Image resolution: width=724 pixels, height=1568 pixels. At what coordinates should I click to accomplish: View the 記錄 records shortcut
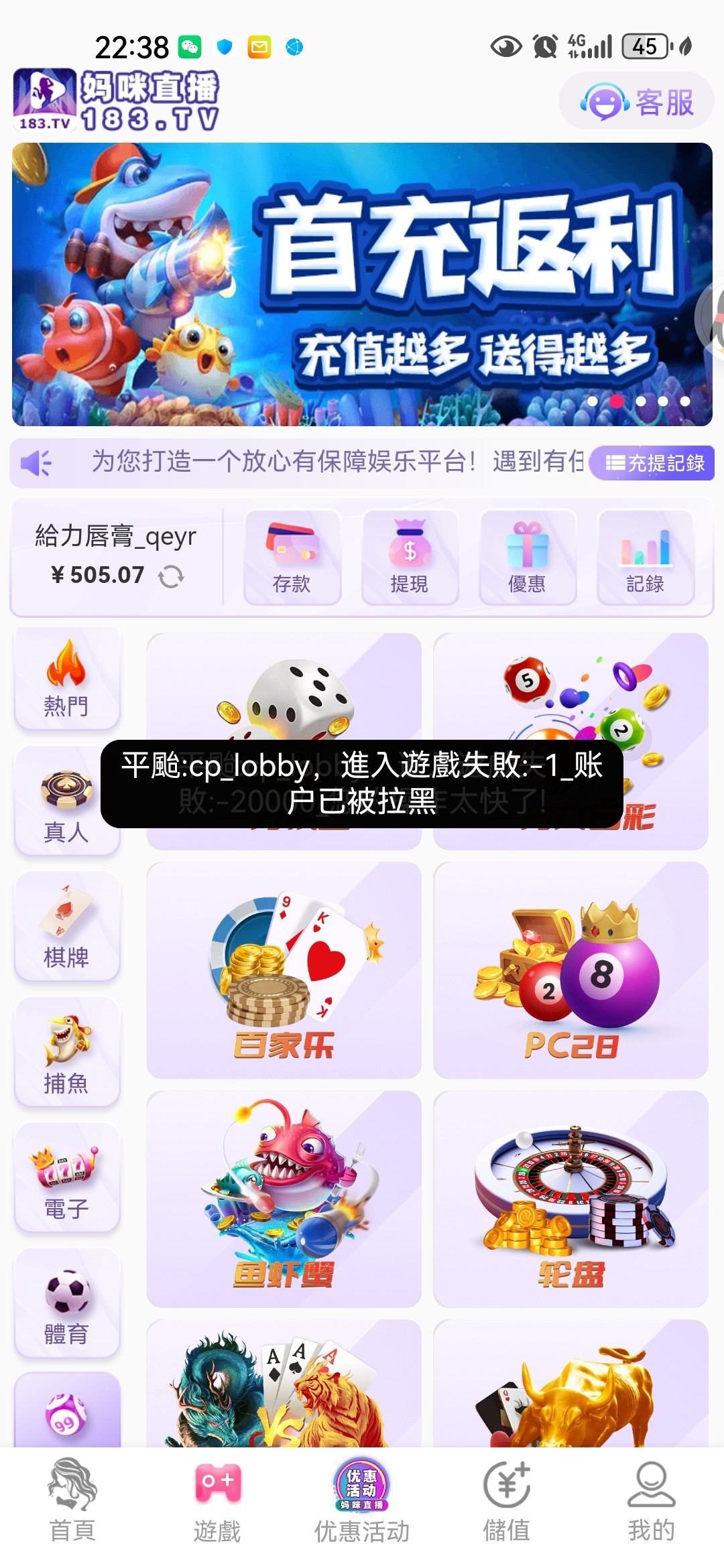[645, 558]
